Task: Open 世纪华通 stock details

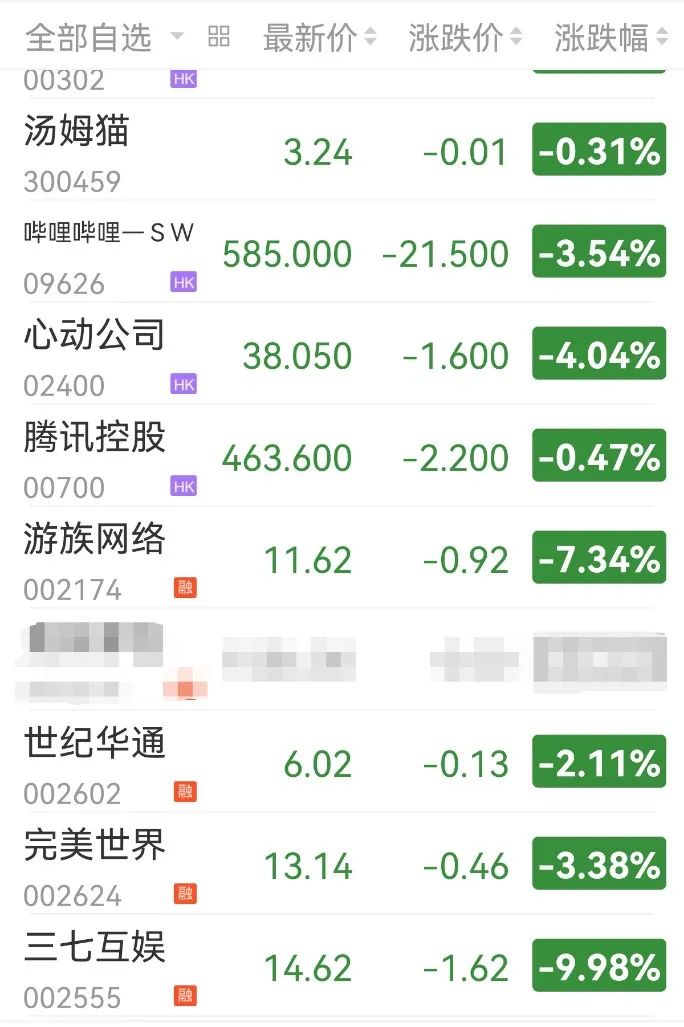Action: (x=342, y=762)
